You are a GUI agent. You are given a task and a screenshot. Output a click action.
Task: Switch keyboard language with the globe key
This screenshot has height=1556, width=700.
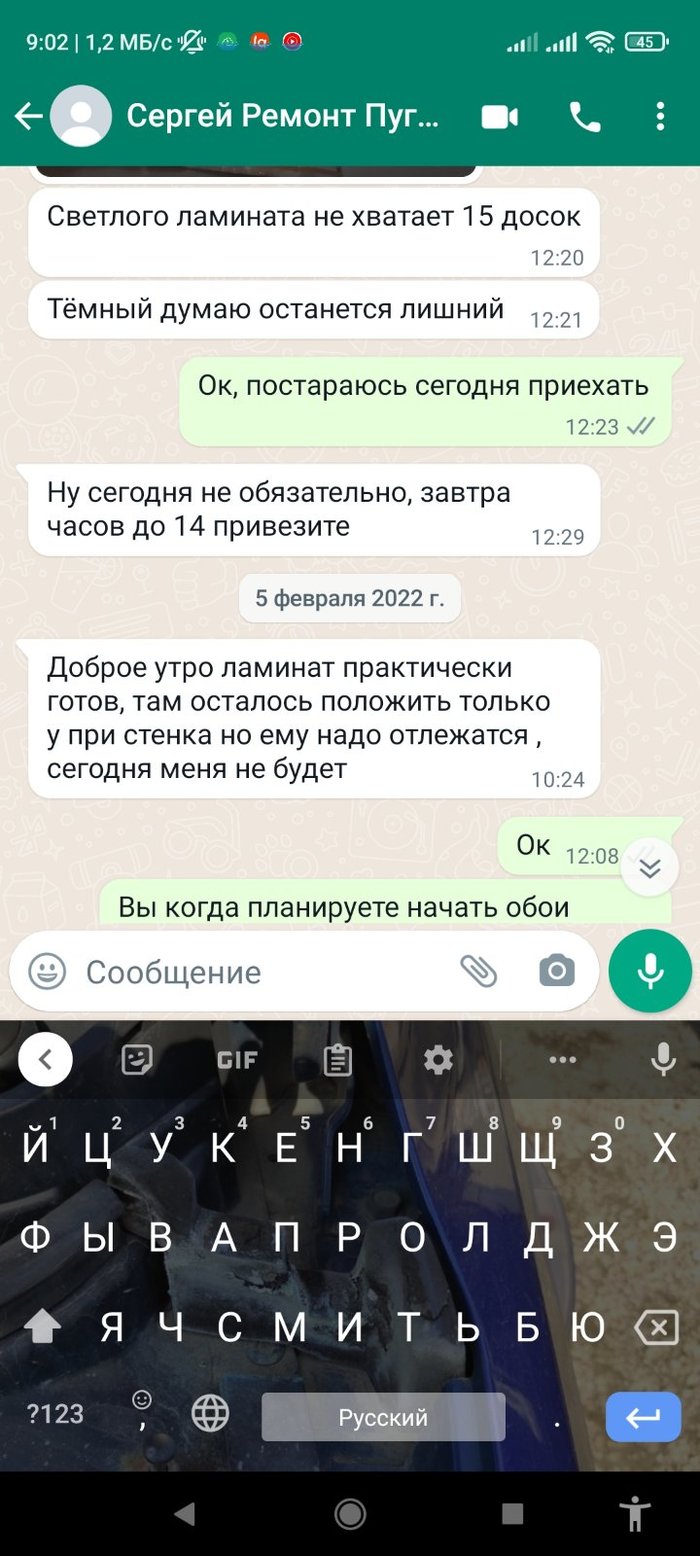pyautogui.click(x=210, y=1414)
